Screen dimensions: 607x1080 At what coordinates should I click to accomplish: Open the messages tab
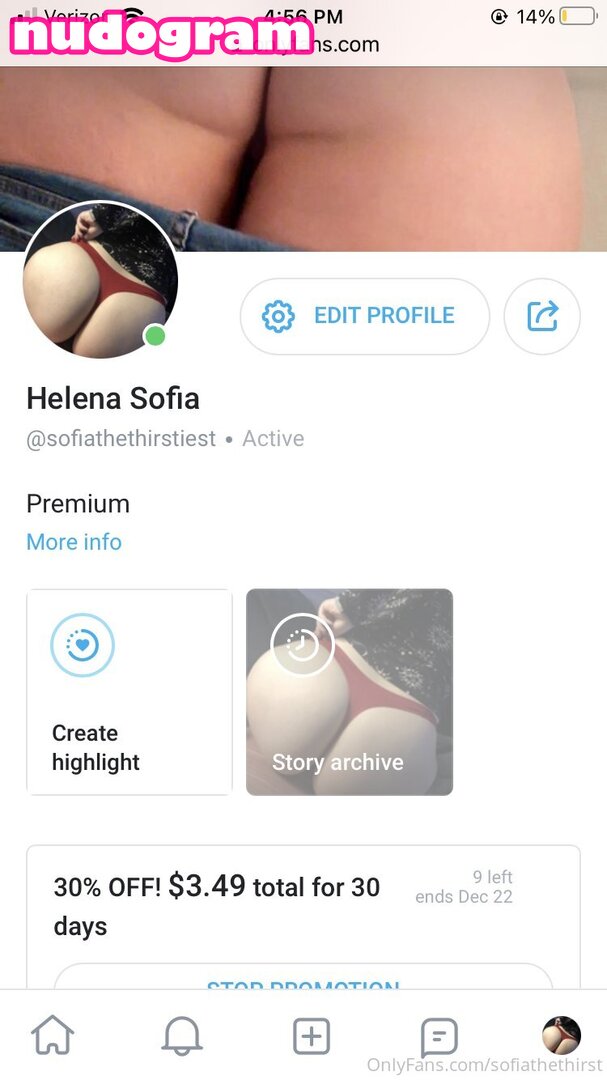[x=439, y=1037]
